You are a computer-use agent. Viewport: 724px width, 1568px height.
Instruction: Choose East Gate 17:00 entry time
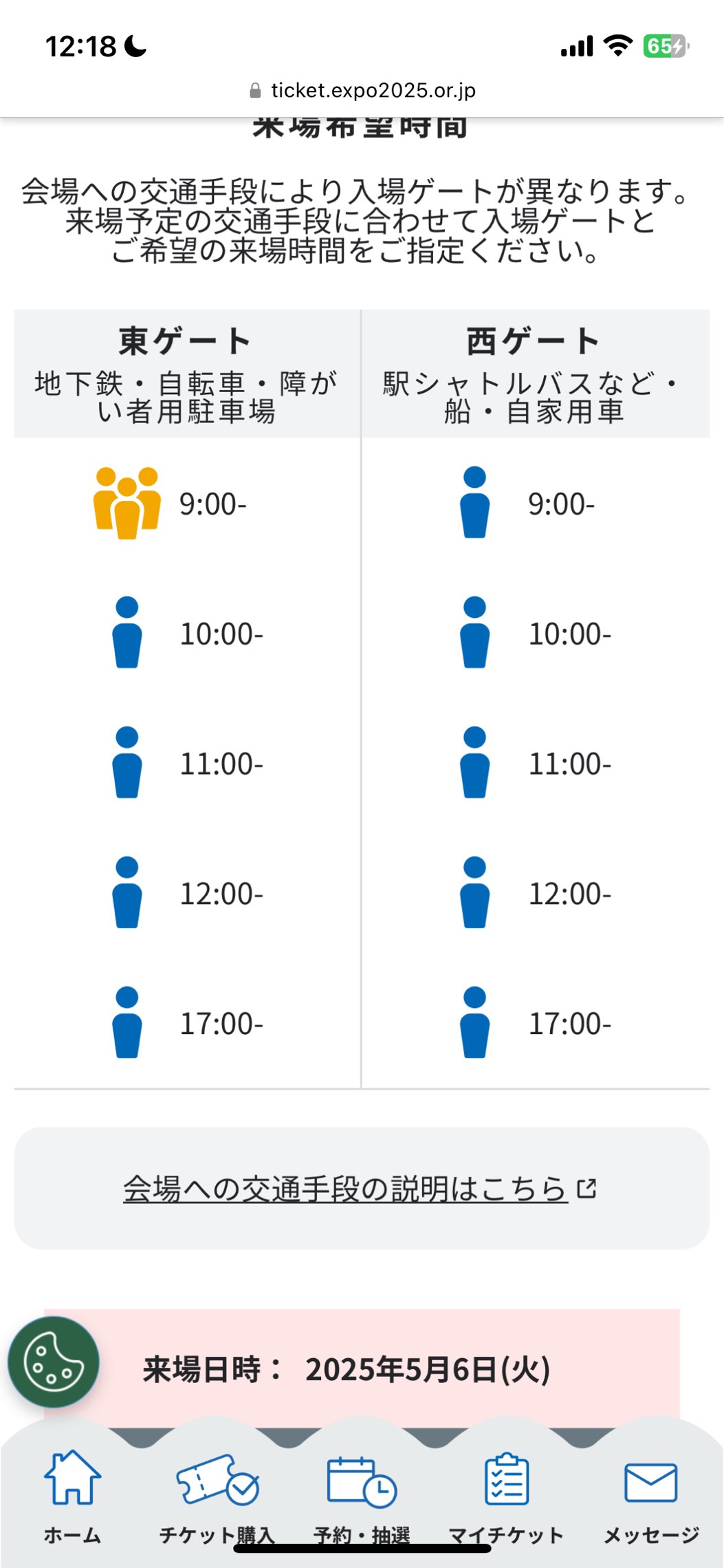coord(187,1023)
